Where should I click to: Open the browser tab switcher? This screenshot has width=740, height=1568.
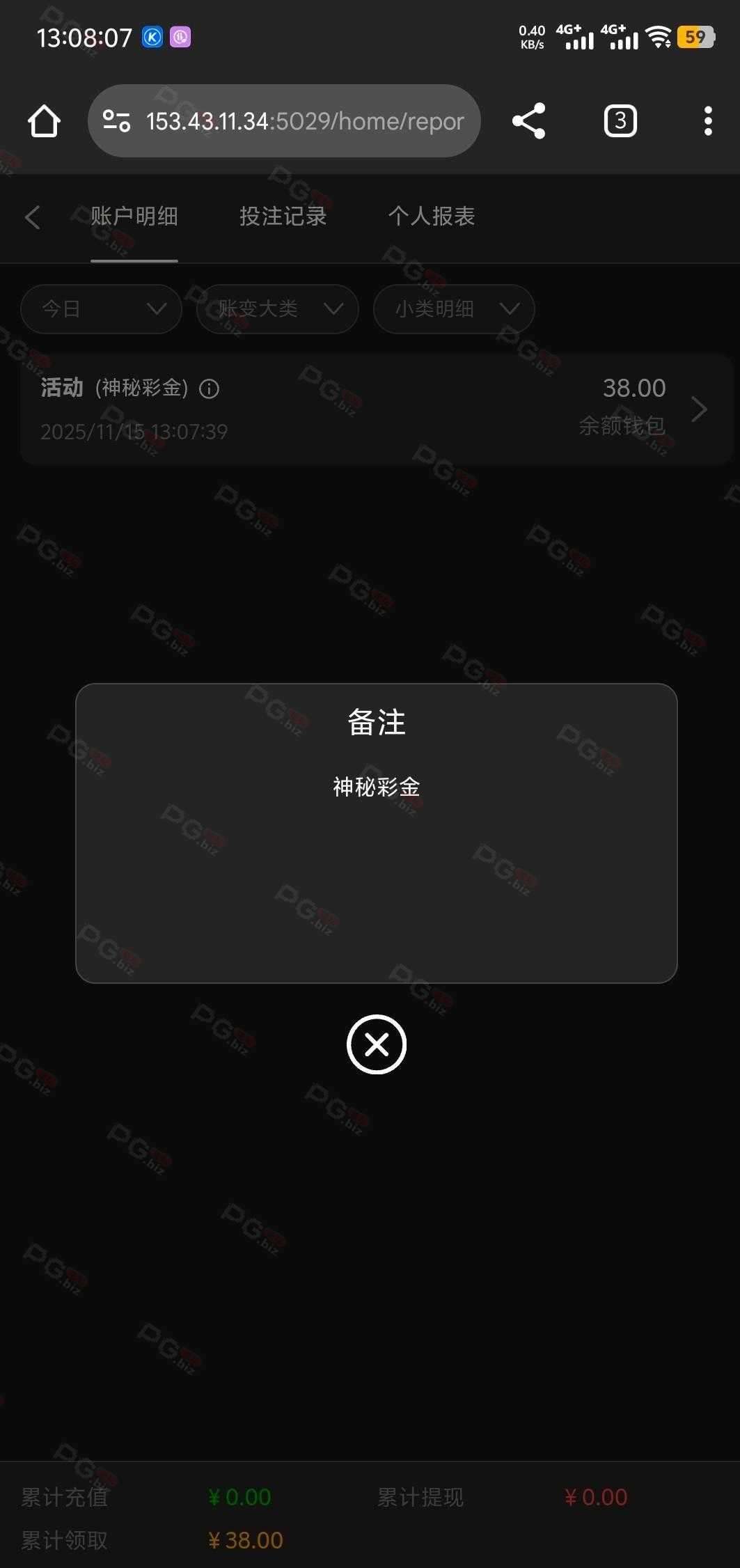(x=620, y=121)
